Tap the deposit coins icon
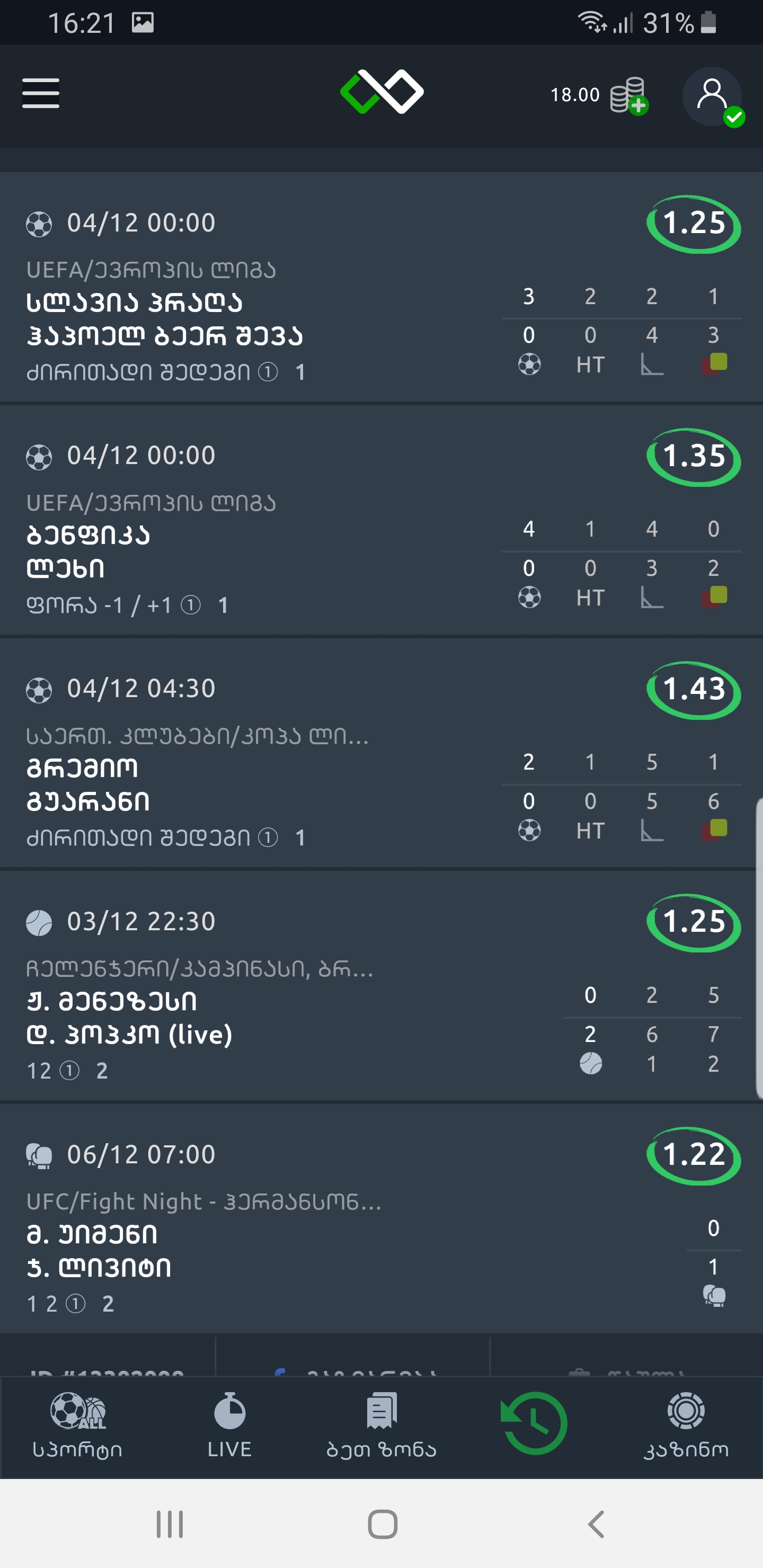 click(x=628, y=95)
